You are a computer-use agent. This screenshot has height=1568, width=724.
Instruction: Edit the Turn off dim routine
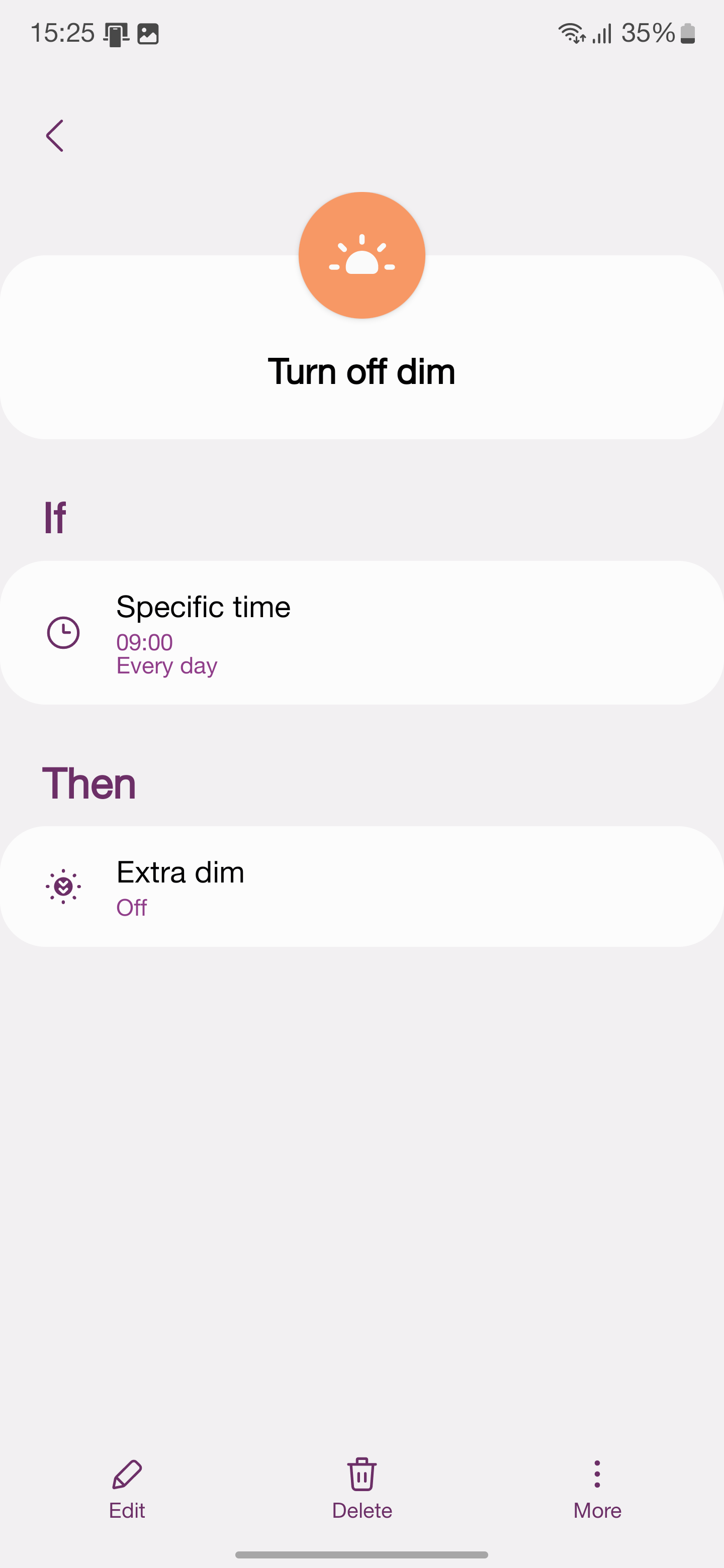(x=127, y=1488)
